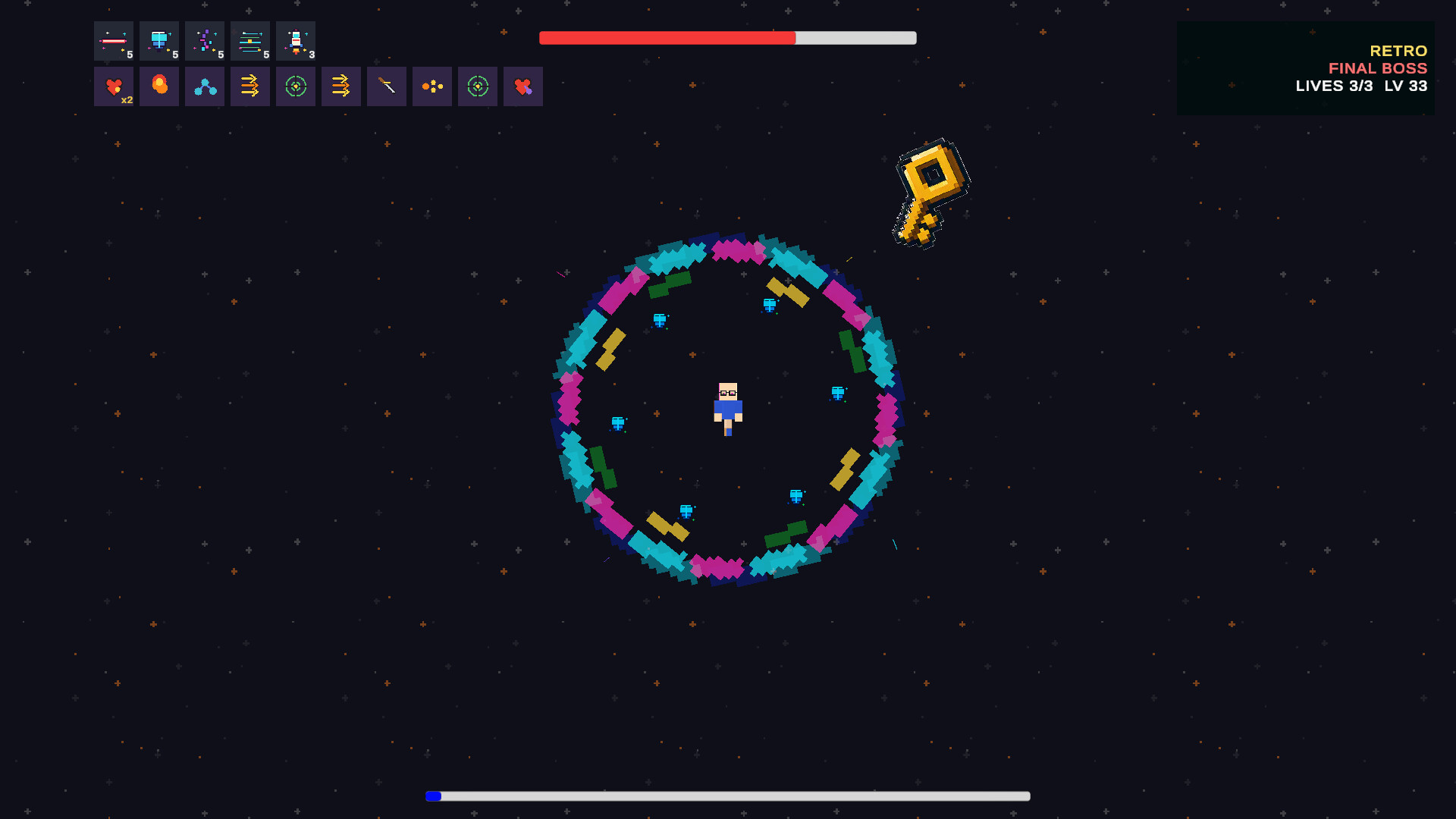The height and width of the screenshot is (819, 1456).
Task: Open the rocket weapon slot
Action: pyautogui.click(x=296, y=41)
